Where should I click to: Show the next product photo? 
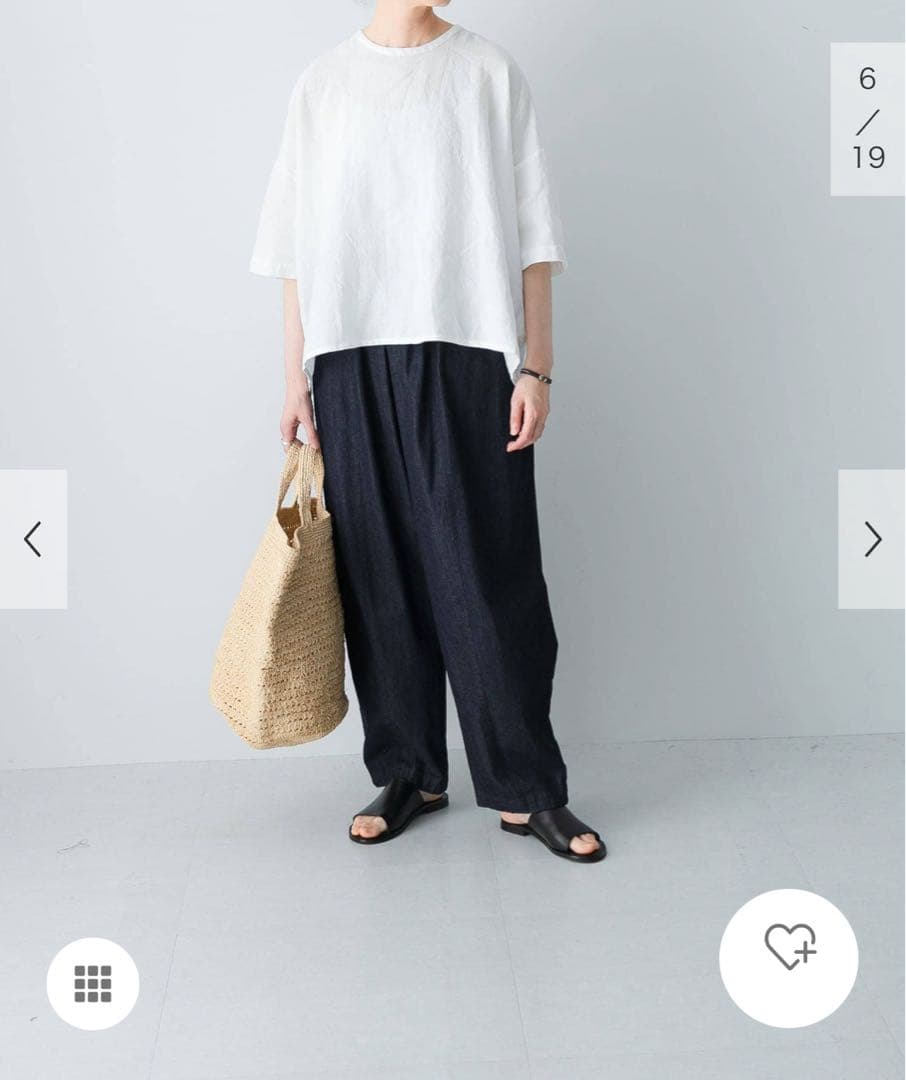(872, 539)
